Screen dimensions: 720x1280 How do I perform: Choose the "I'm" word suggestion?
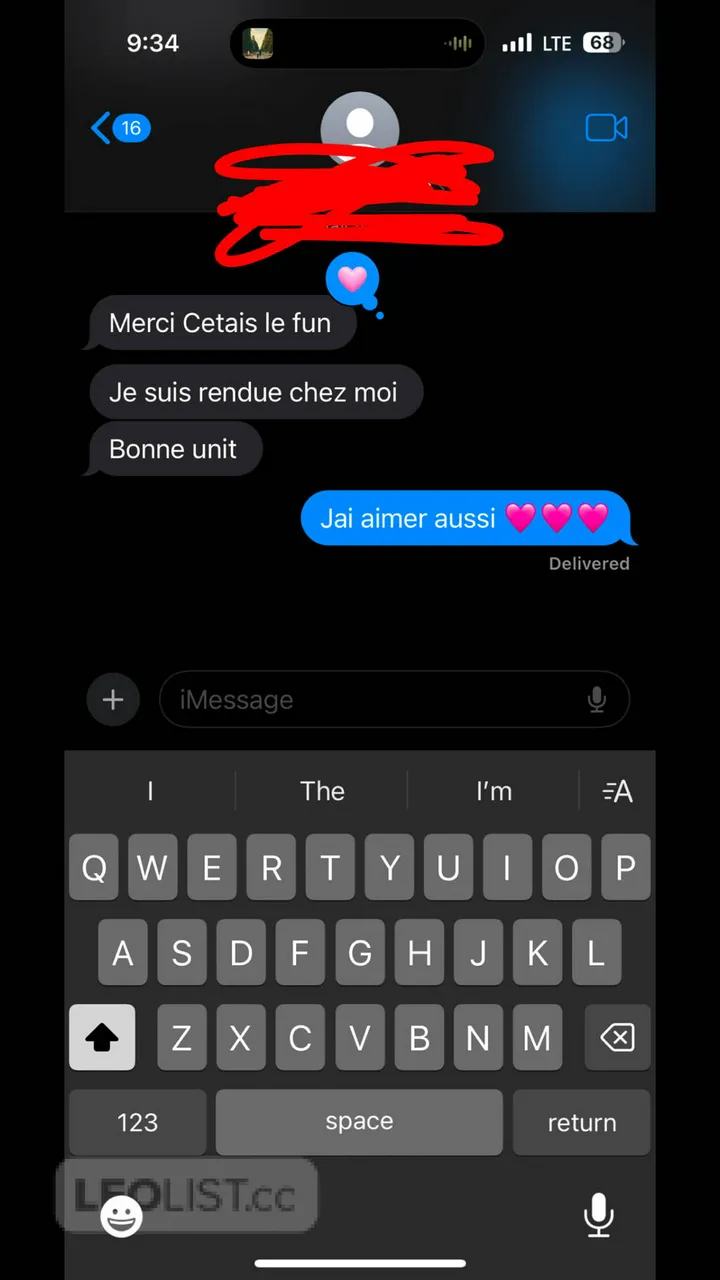(494, 791)
